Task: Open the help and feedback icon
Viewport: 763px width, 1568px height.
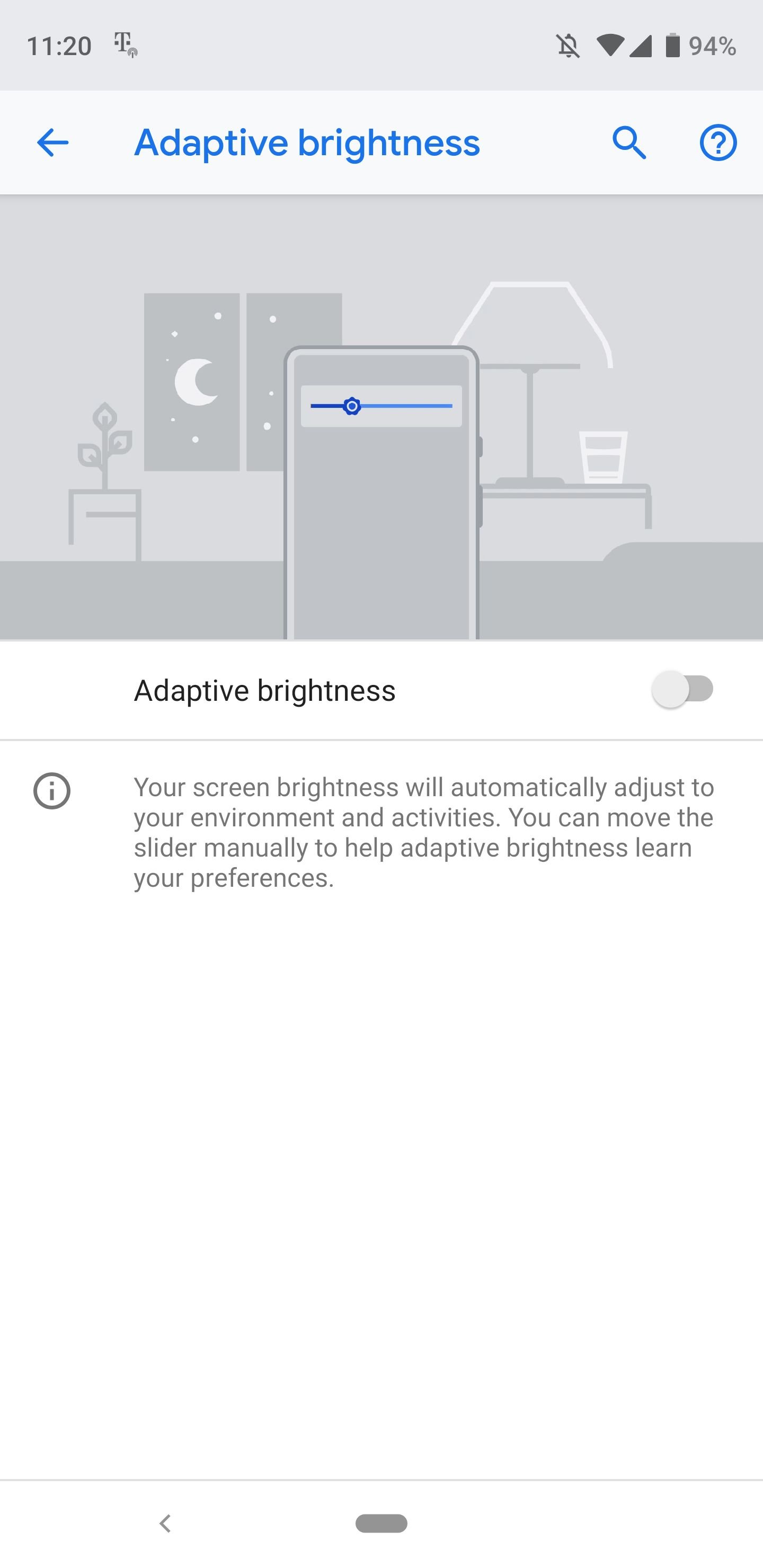Action: point(718,143)
